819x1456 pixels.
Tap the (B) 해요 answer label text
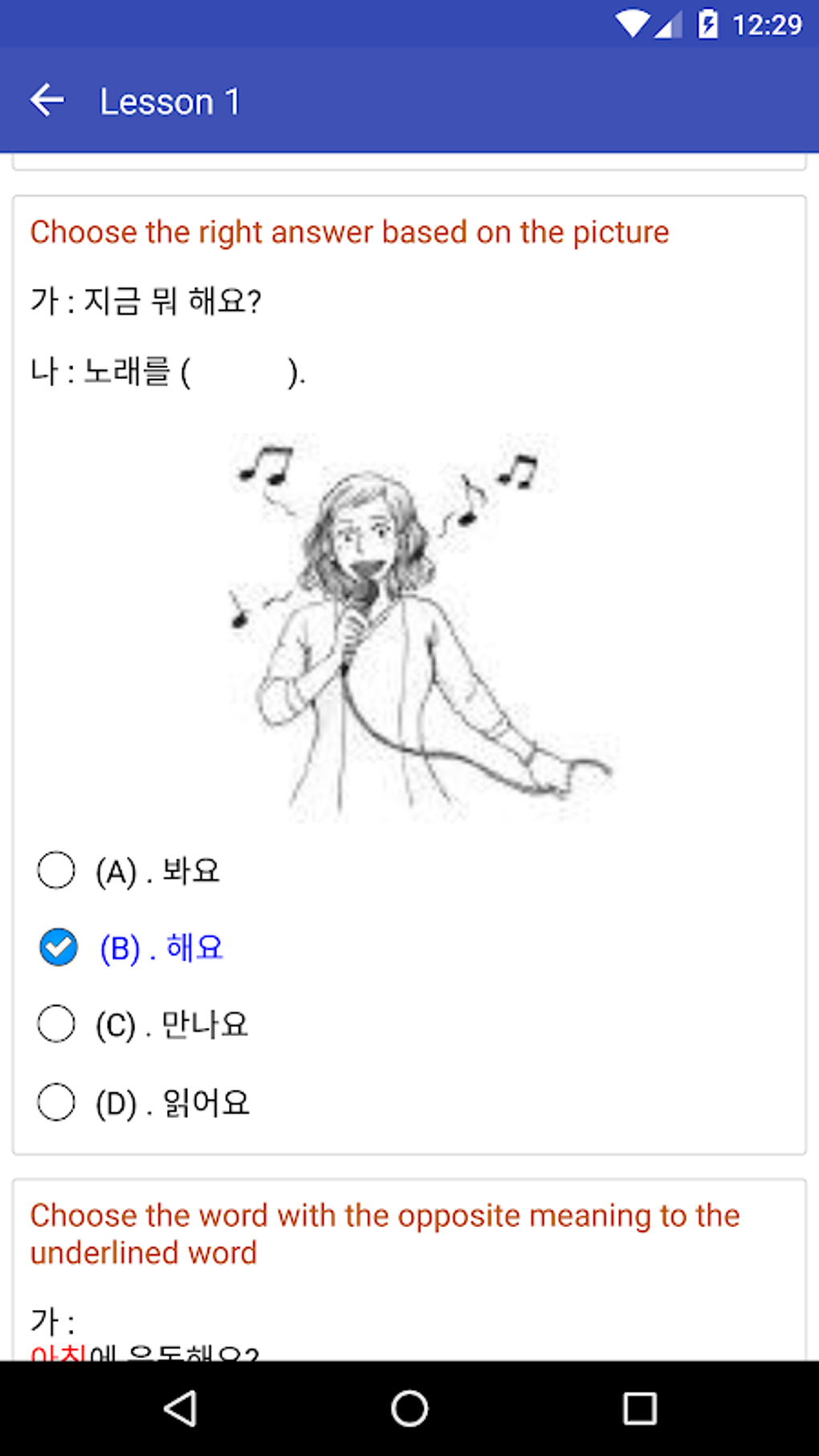tap(159, 948)
